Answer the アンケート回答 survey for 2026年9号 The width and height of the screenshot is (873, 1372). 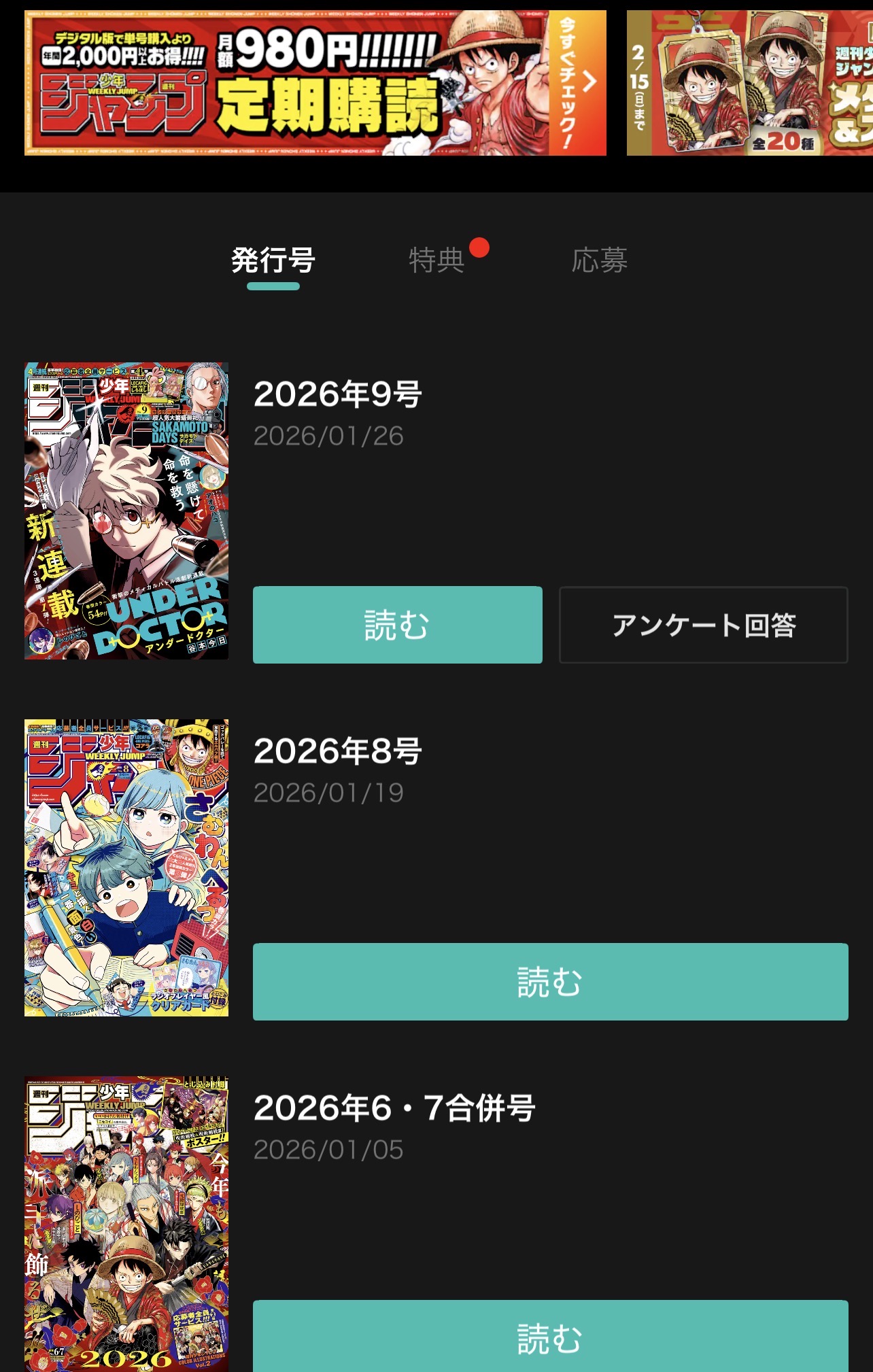coord(703,625)
